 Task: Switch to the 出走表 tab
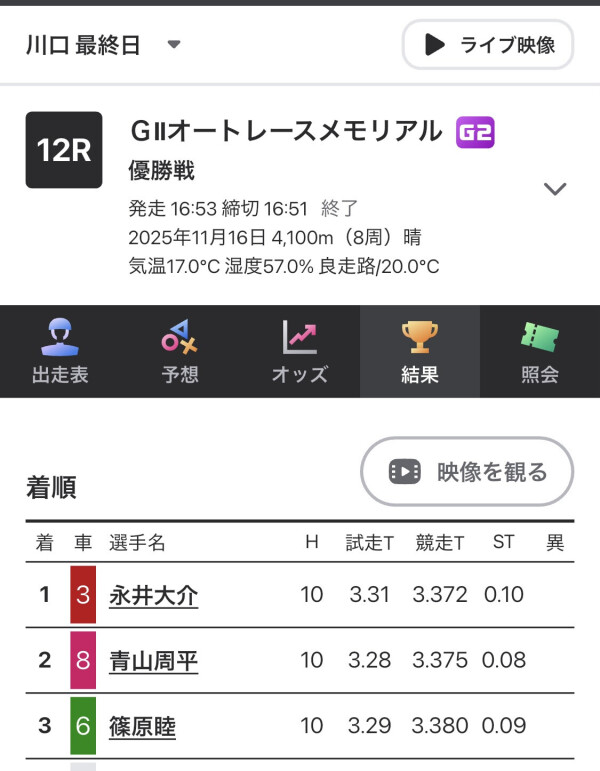click(x=60, y=352)
